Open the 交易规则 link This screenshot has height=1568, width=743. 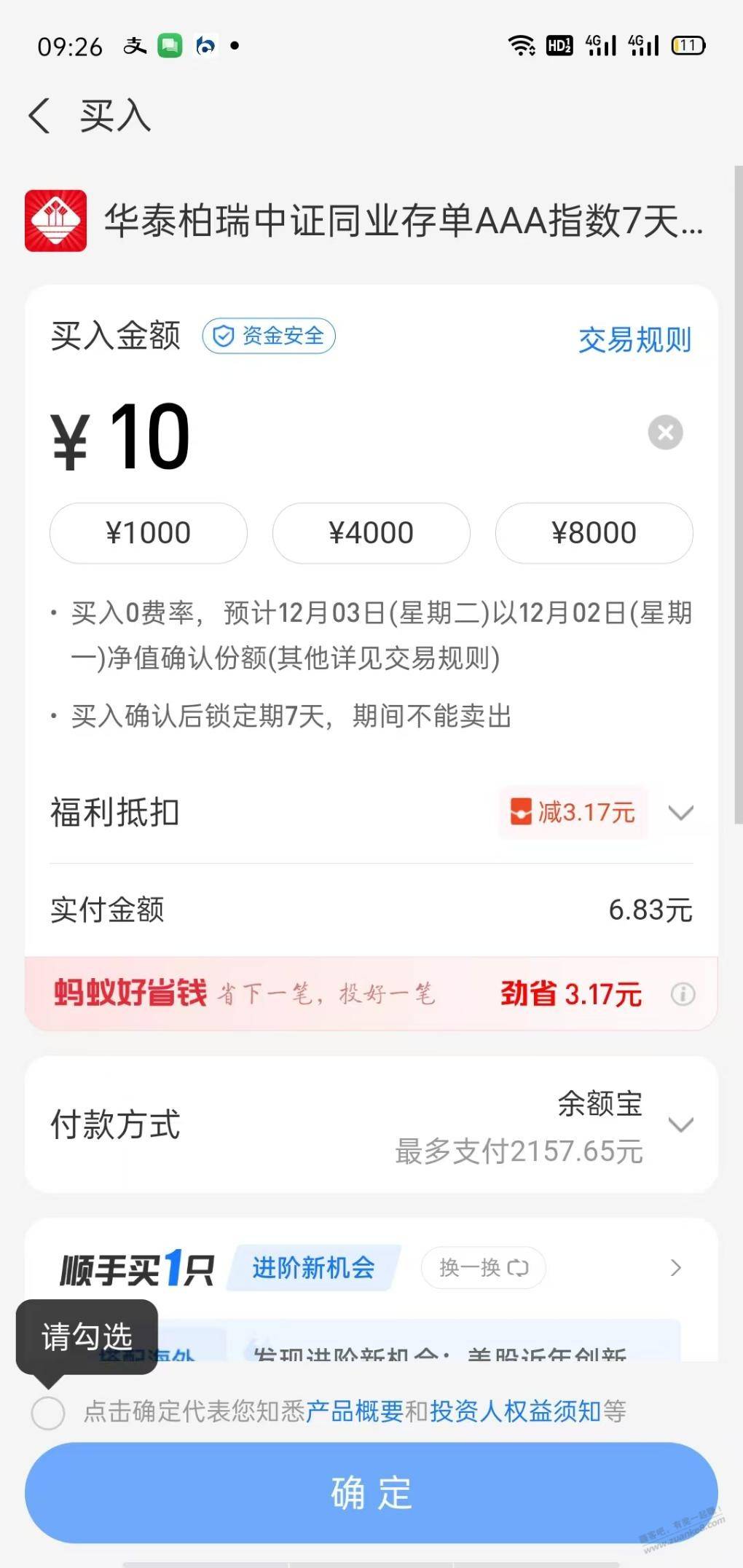tap(634, 339)
